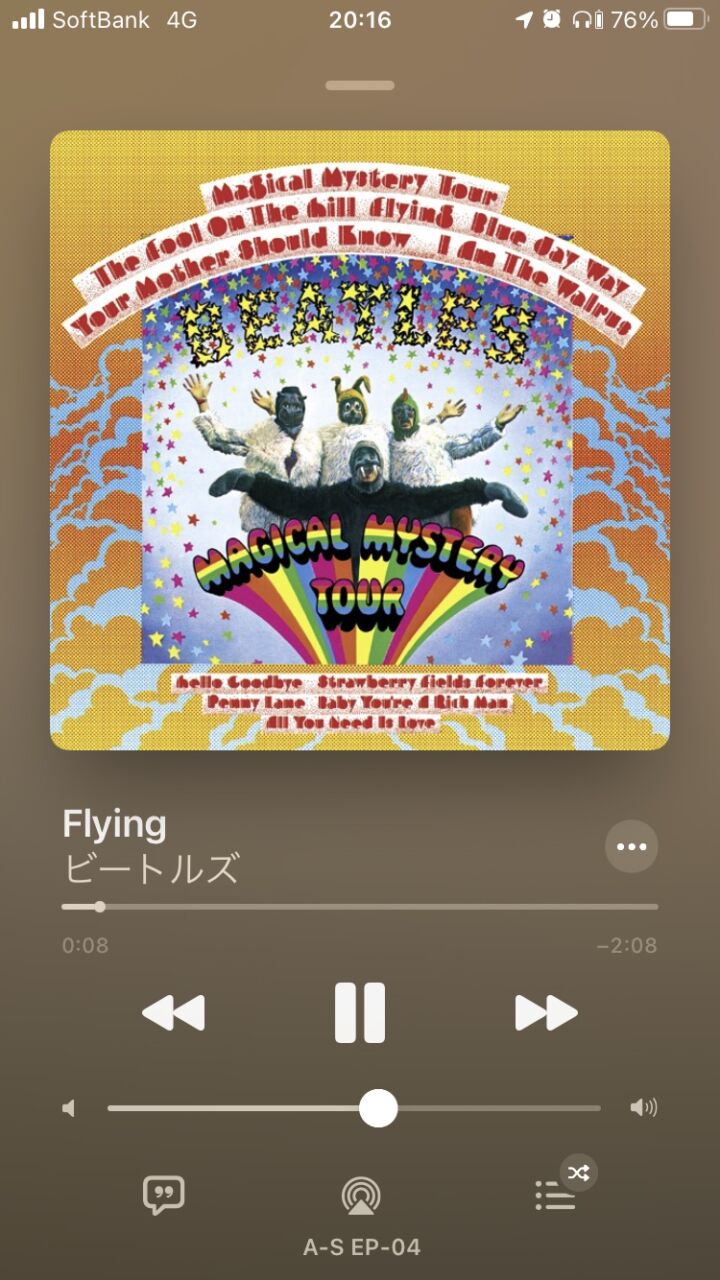Image resolution: width=720 pixels, height=1280 pixels.
Task: Show lyrics for this song
Action: click(x=164, y=1194)
